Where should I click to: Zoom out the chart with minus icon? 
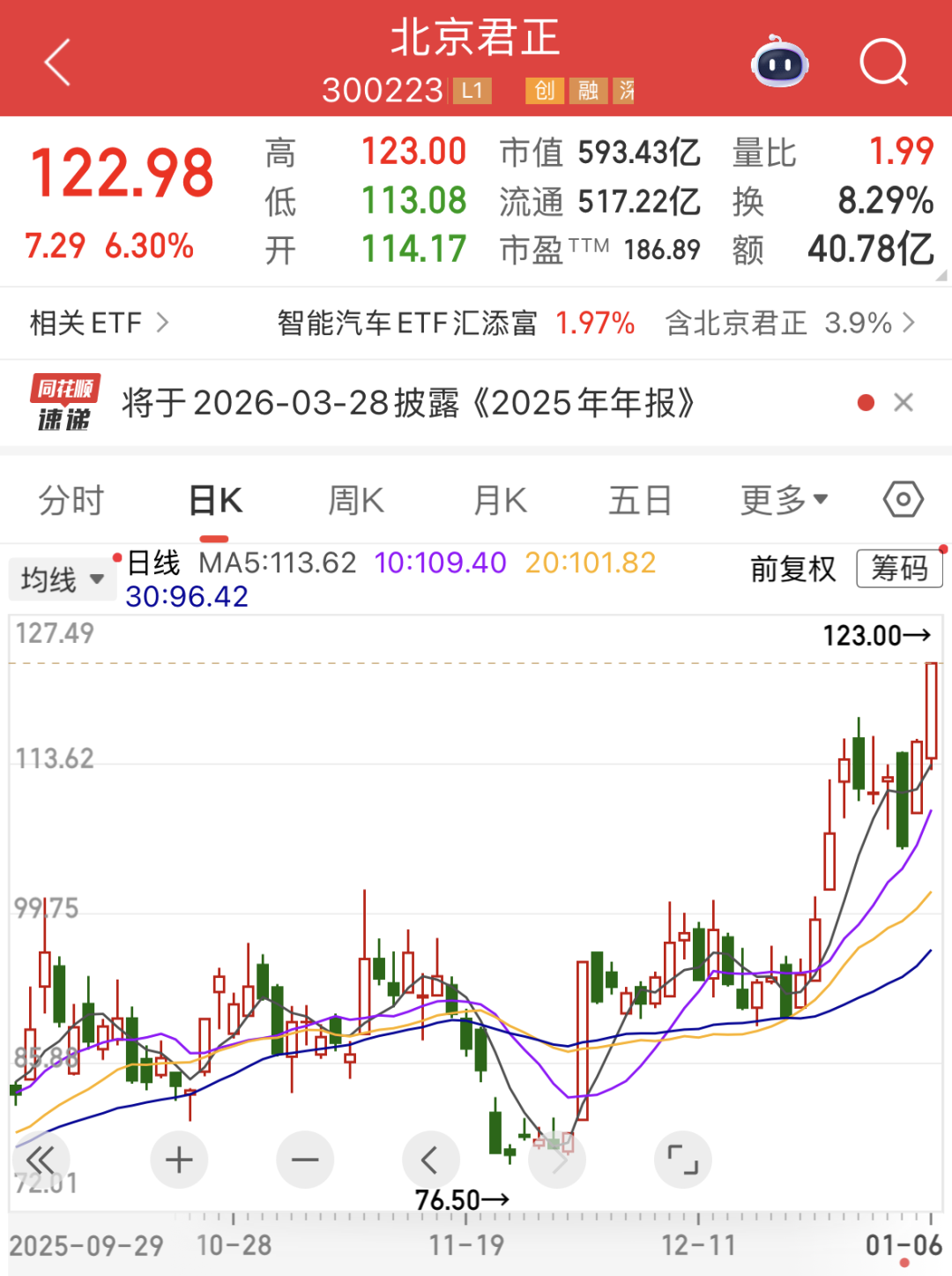click(304, 1160)
